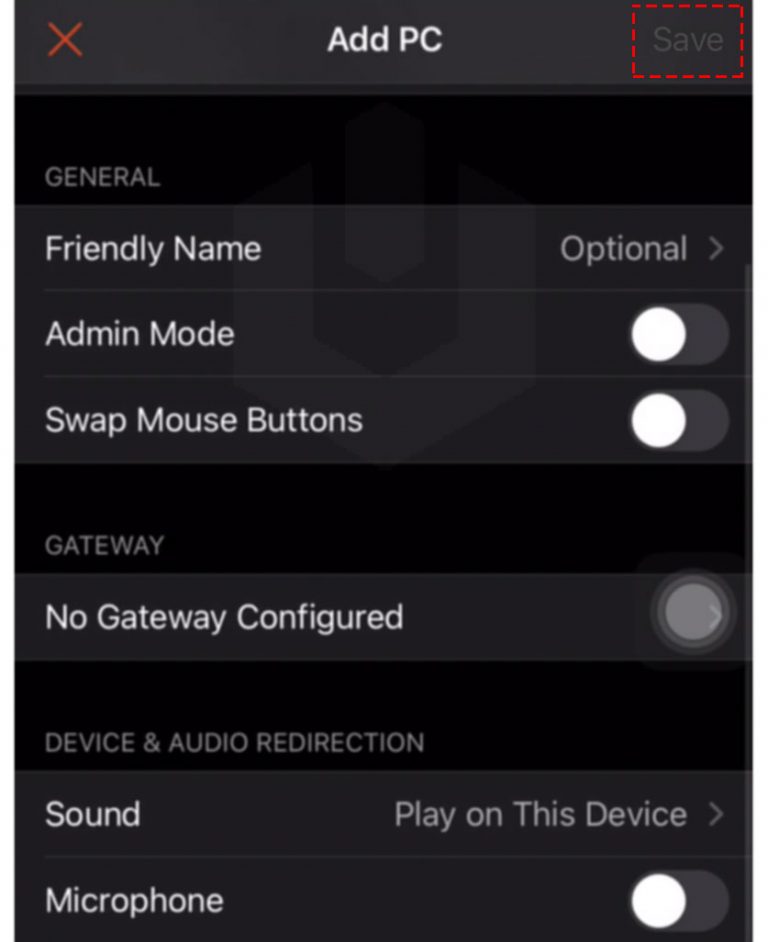The height and width of the screenshot is (942, 768).
Task: Expand the No Gateway Configured option
Action: pos(224,617)
